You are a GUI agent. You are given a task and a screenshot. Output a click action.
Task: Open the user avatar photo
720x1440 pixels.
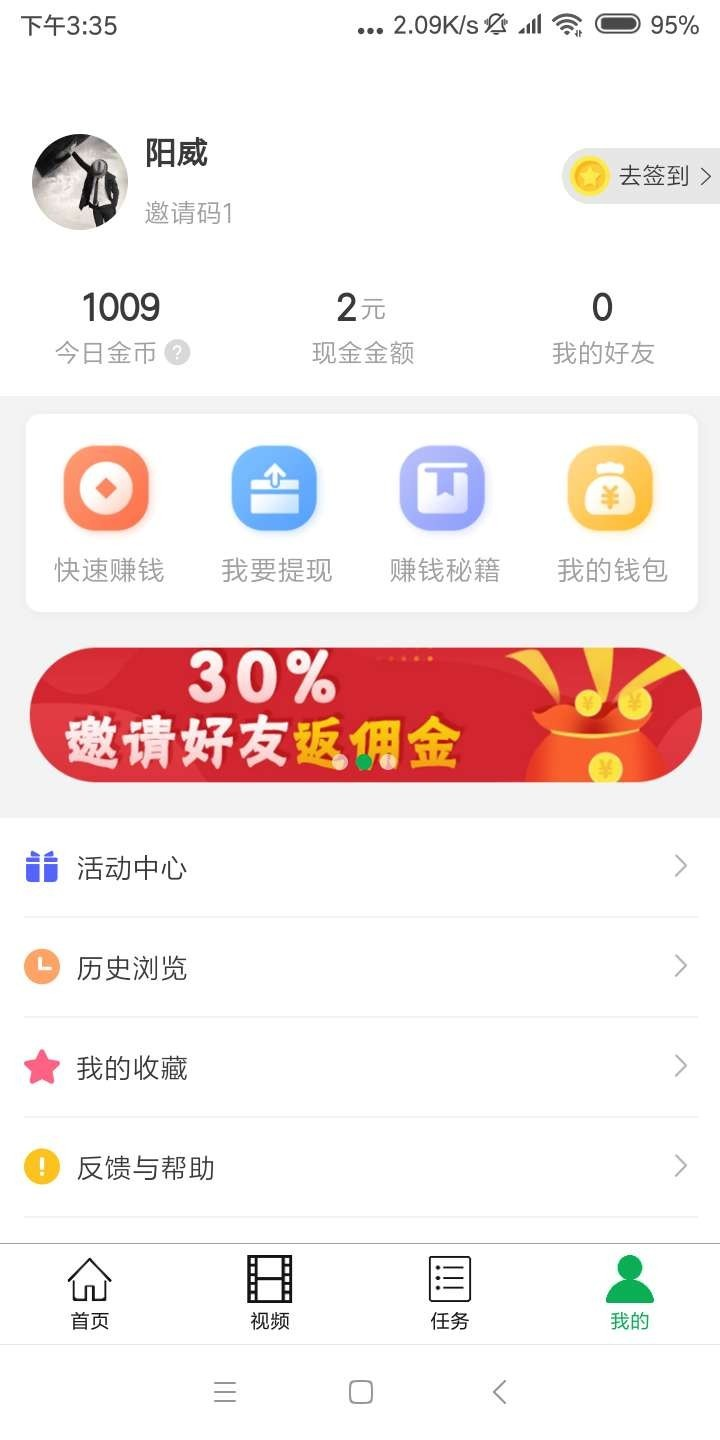pyautogui.click(x=80, y=182)
